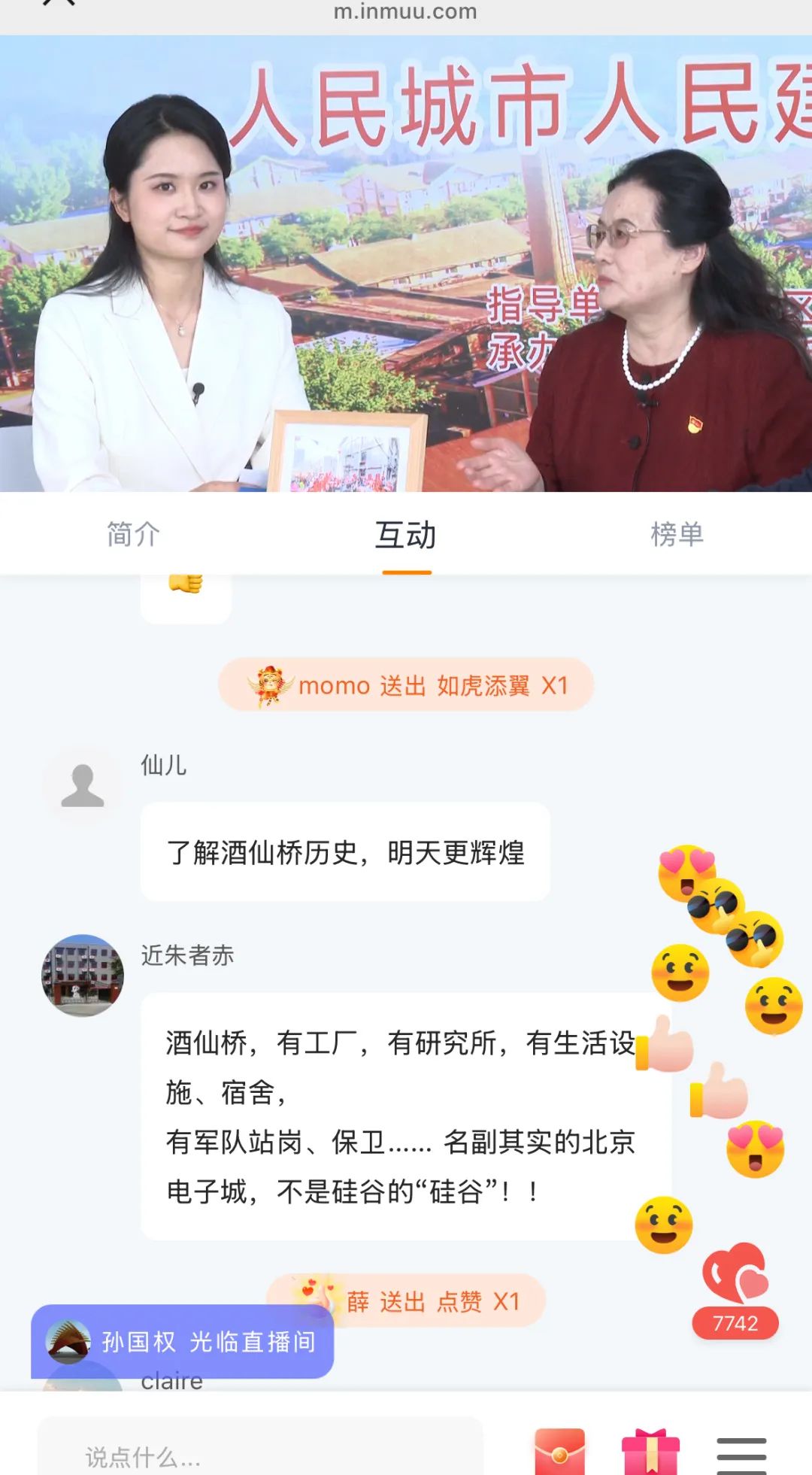Open the three-line menu

coord(741,1455)
